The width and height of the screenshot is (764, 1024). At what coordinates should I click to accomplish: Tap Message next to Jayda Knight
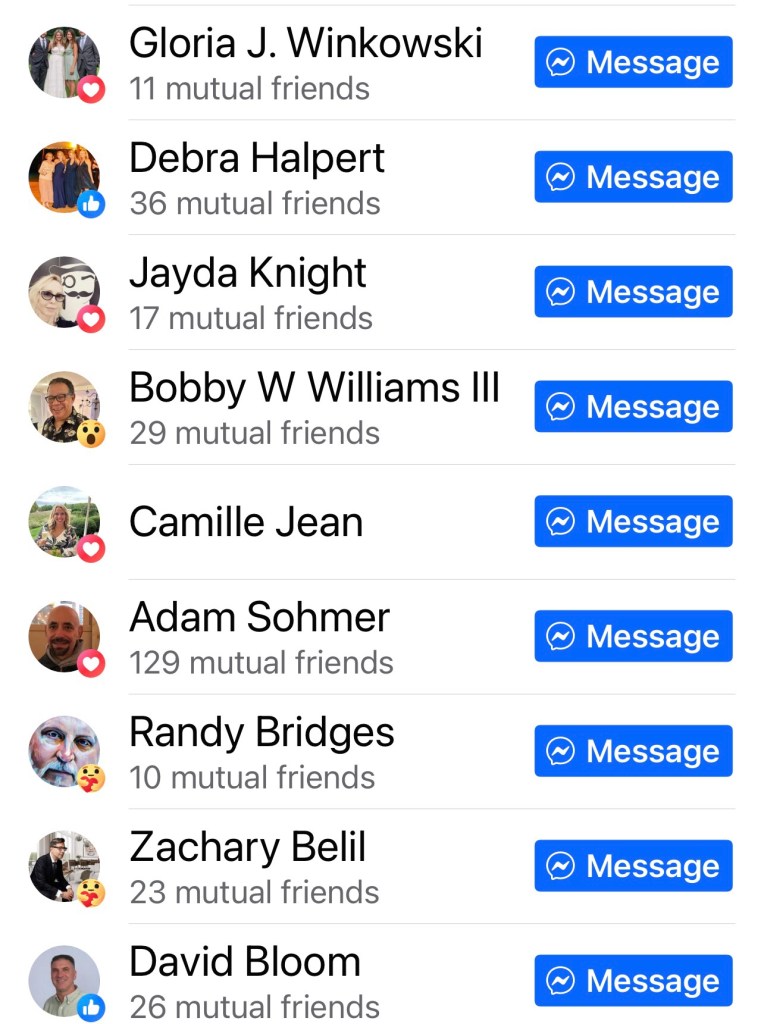point(633,292)
